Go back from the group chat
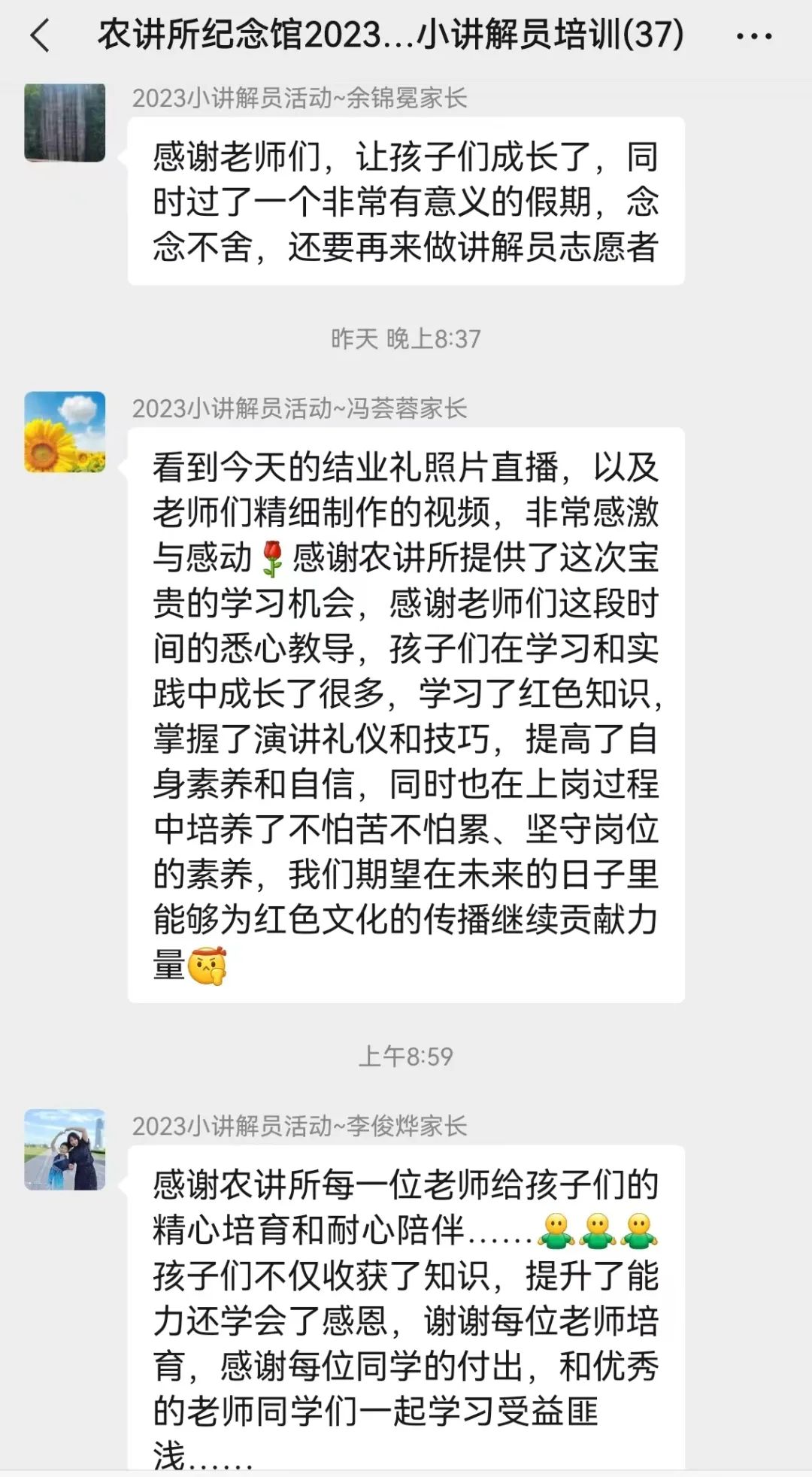The width and height of the screenshot is (812, 1477). [x=41, y=35]
